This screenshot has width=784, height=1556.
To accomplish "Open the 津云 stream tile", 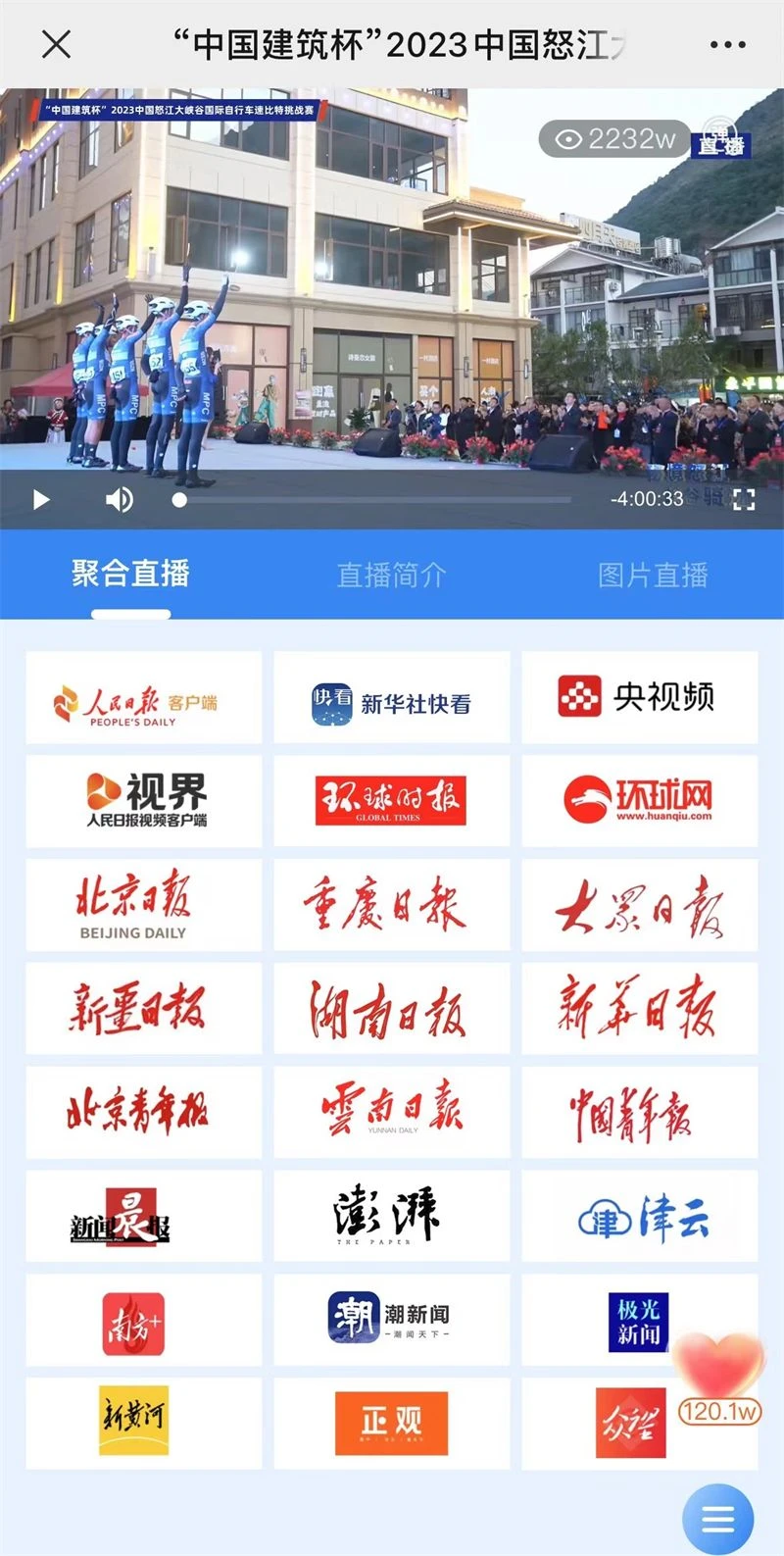I will 639,1217.
